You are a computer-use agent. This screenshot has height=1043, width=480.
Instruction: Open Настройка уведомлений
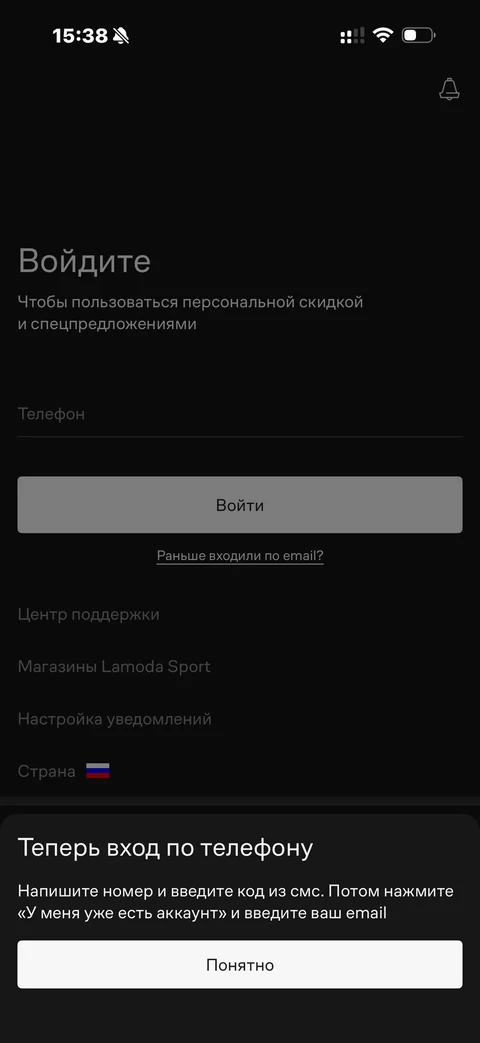tap(114, 719)
